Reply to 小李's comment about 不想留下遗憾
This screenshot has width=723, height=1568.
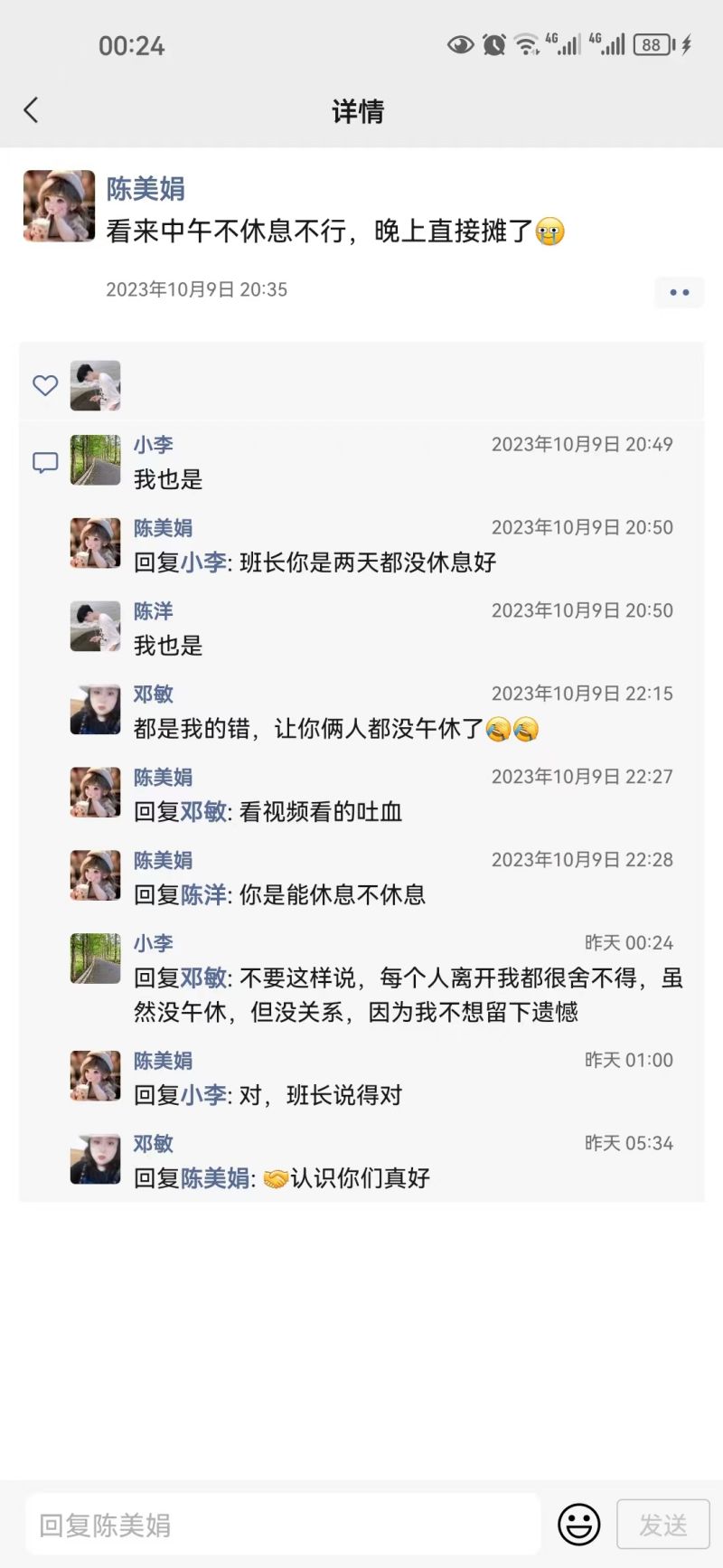pyautogui.click(x=407, y=995)
